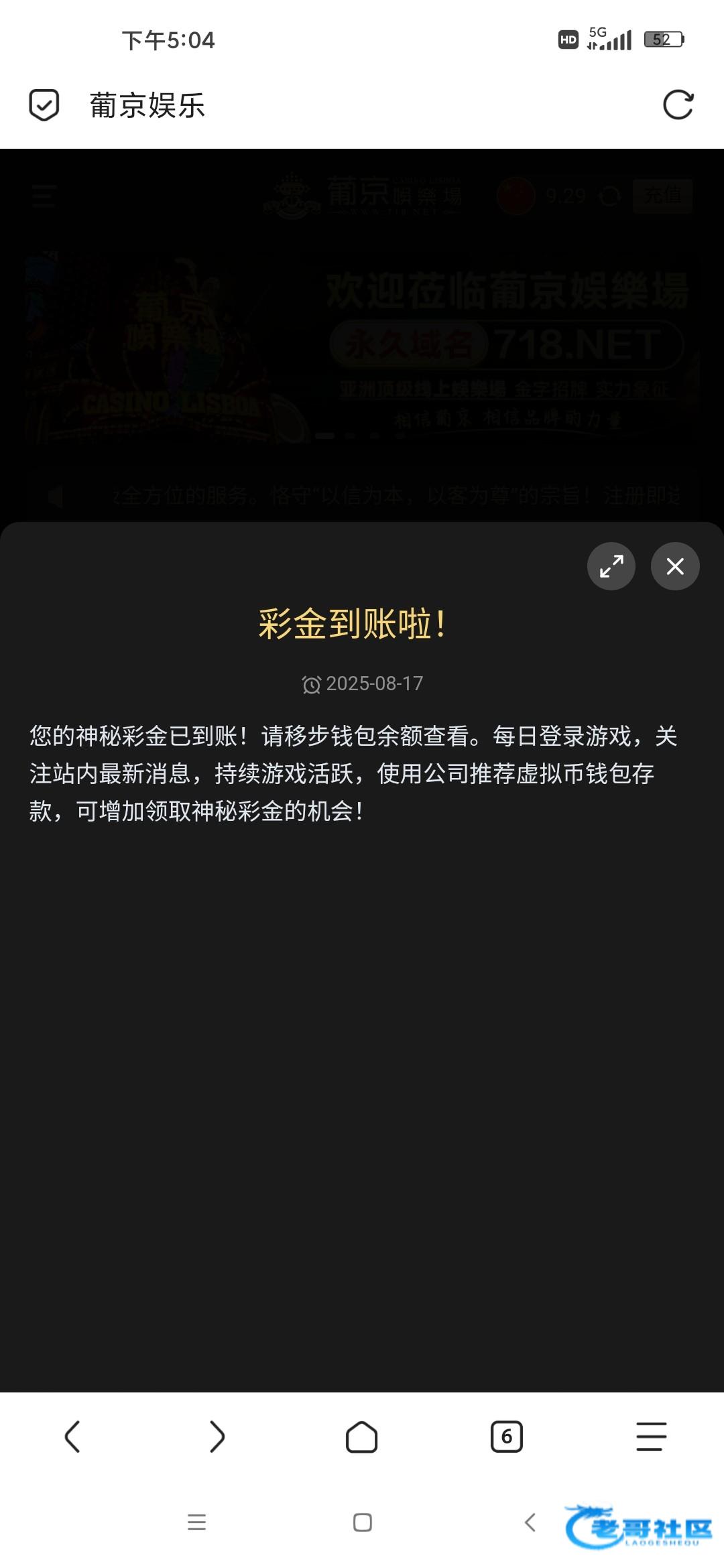Open the browser menu
724x1568 pixels.
(x=651, y=1436)
